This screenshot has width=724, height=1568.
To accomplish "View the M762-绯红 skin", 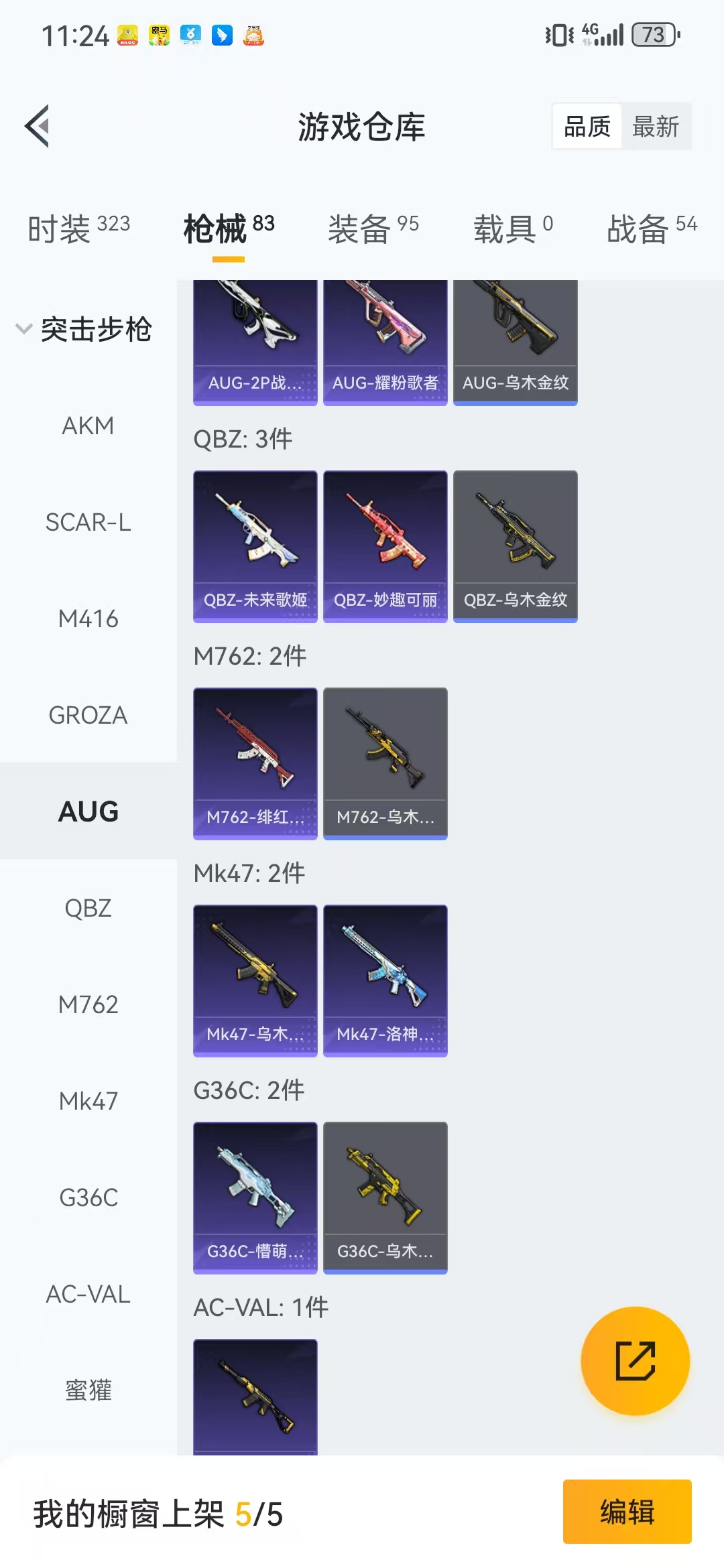I will pyautogui.click(x=255, y=763).
